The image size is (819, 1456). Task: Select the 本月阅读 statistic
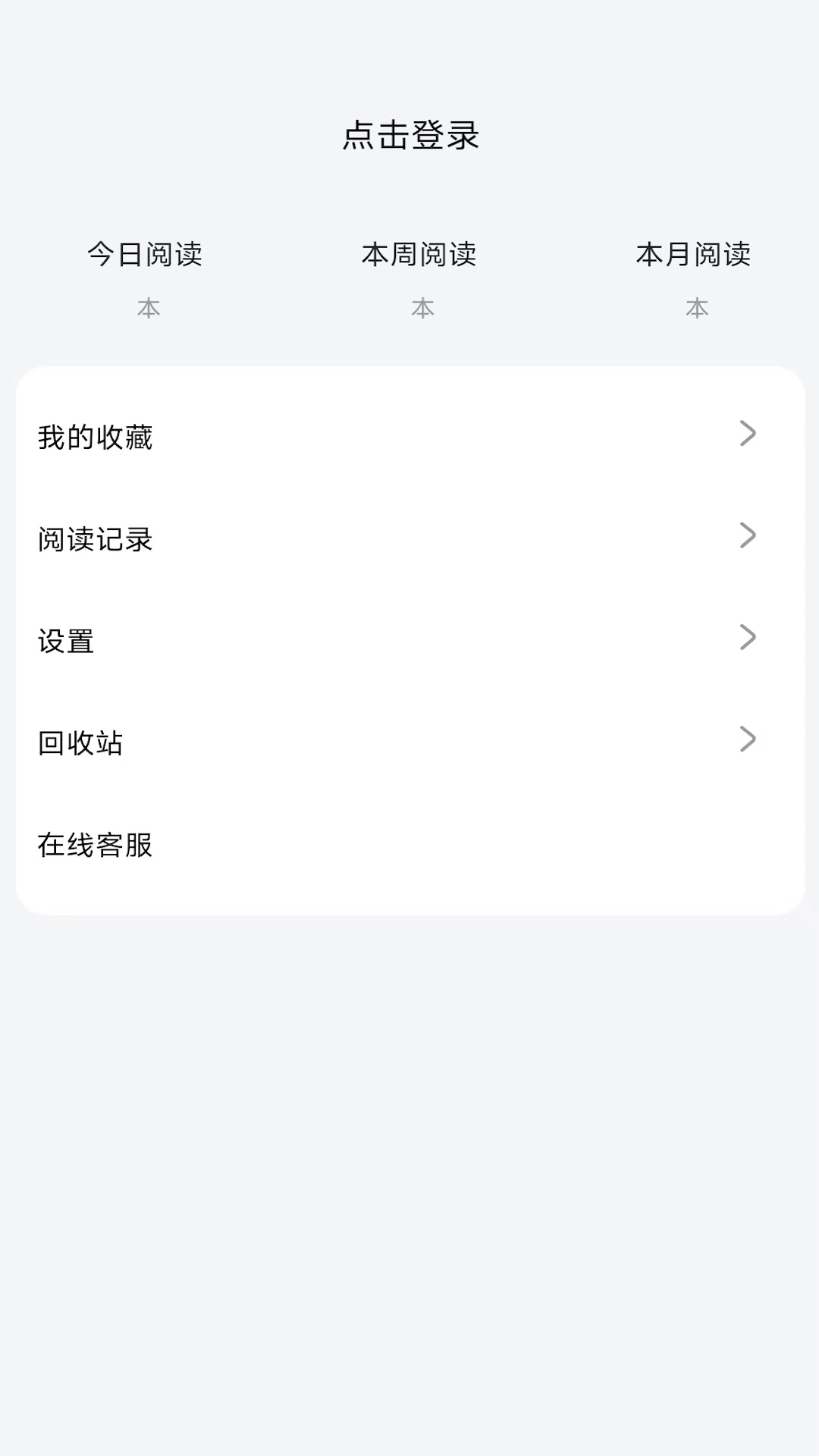click(695, 256)
